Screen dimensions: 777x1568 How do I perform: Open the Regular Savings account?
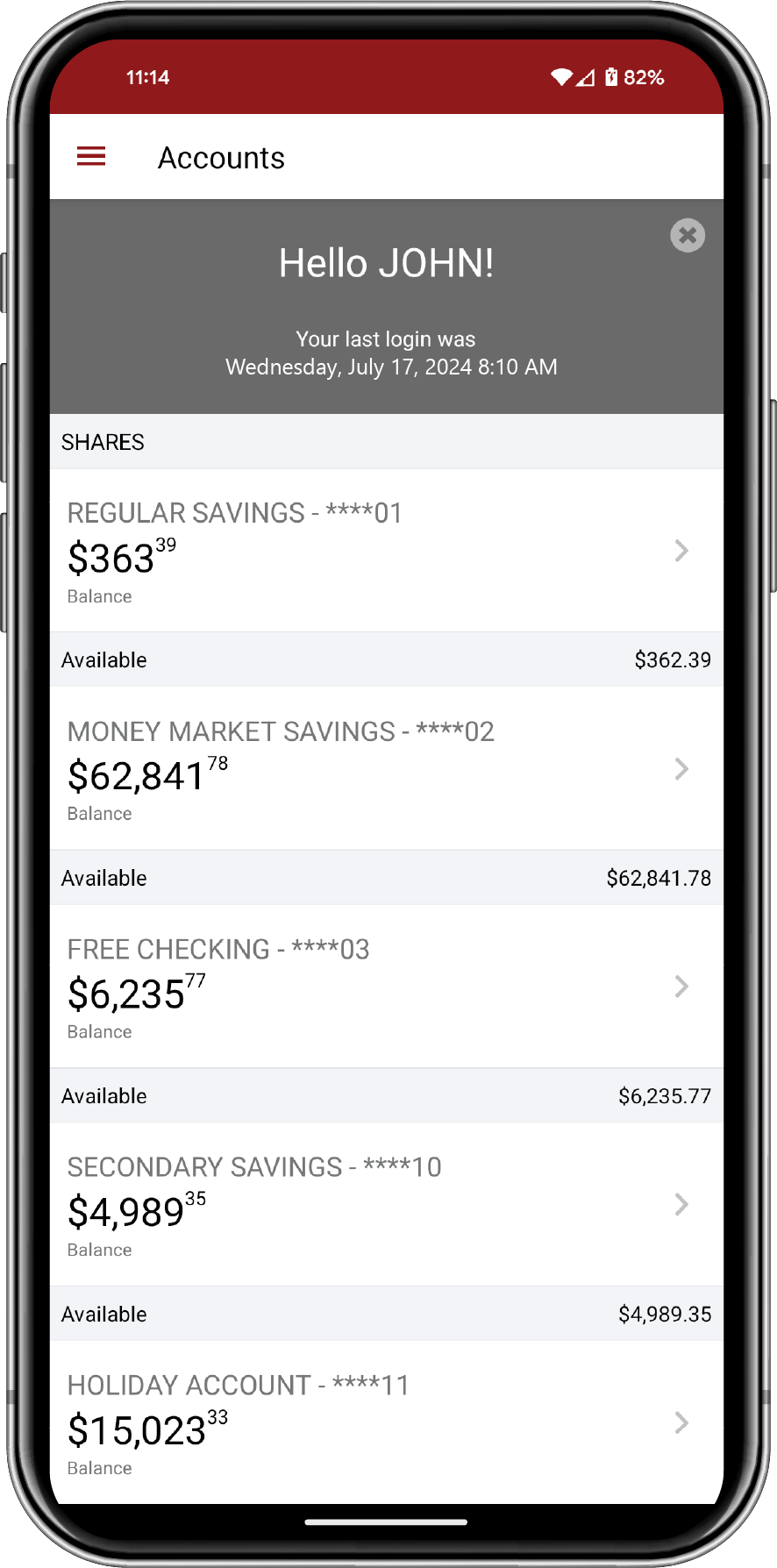(386, 551)
